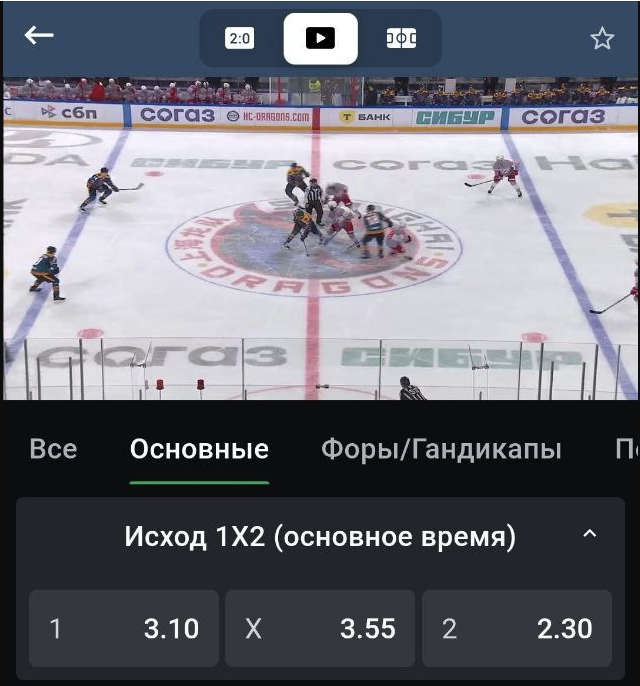The height and width of the screenshot is (686, 640).
Task: Select the video stream view
Action: click(320, 39)
